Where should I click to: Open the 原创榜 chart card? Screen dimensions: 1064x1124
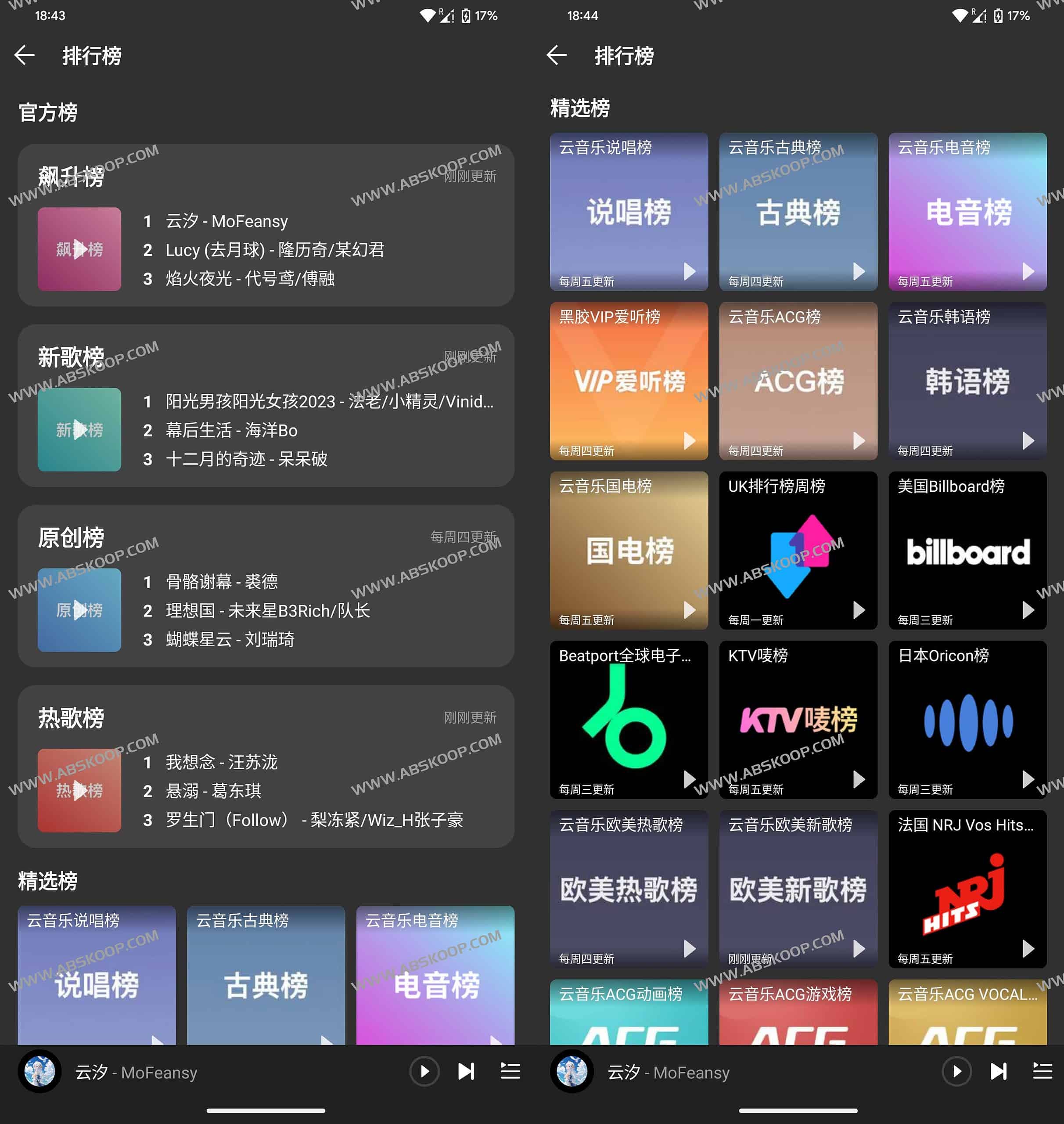pos(266,586)
